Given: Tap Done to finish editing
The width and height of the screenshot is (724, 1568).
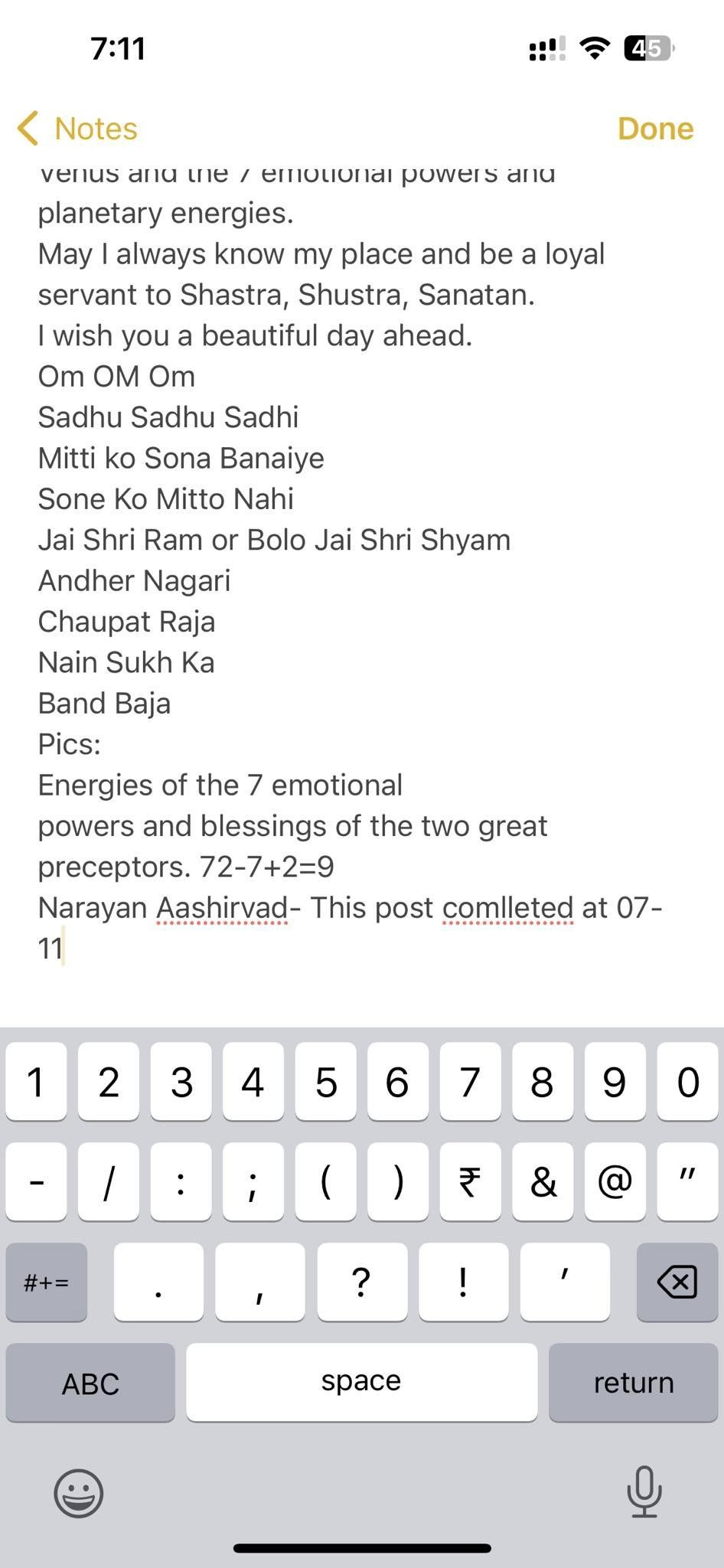Looking at the screenshot, I should (655, 129).
